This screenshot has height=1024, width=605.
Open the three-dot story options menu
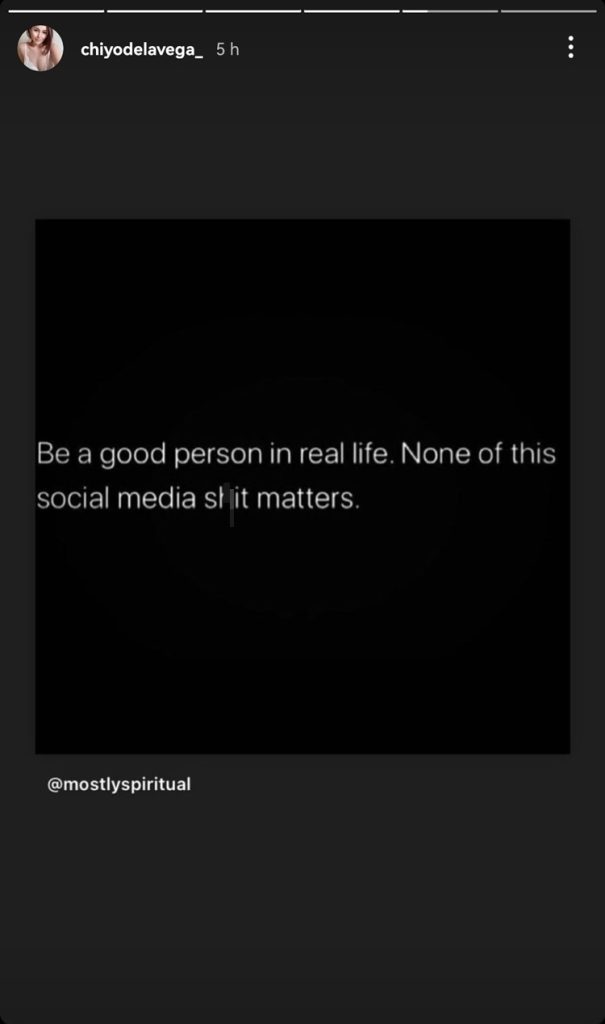click(x=570, y=47)
